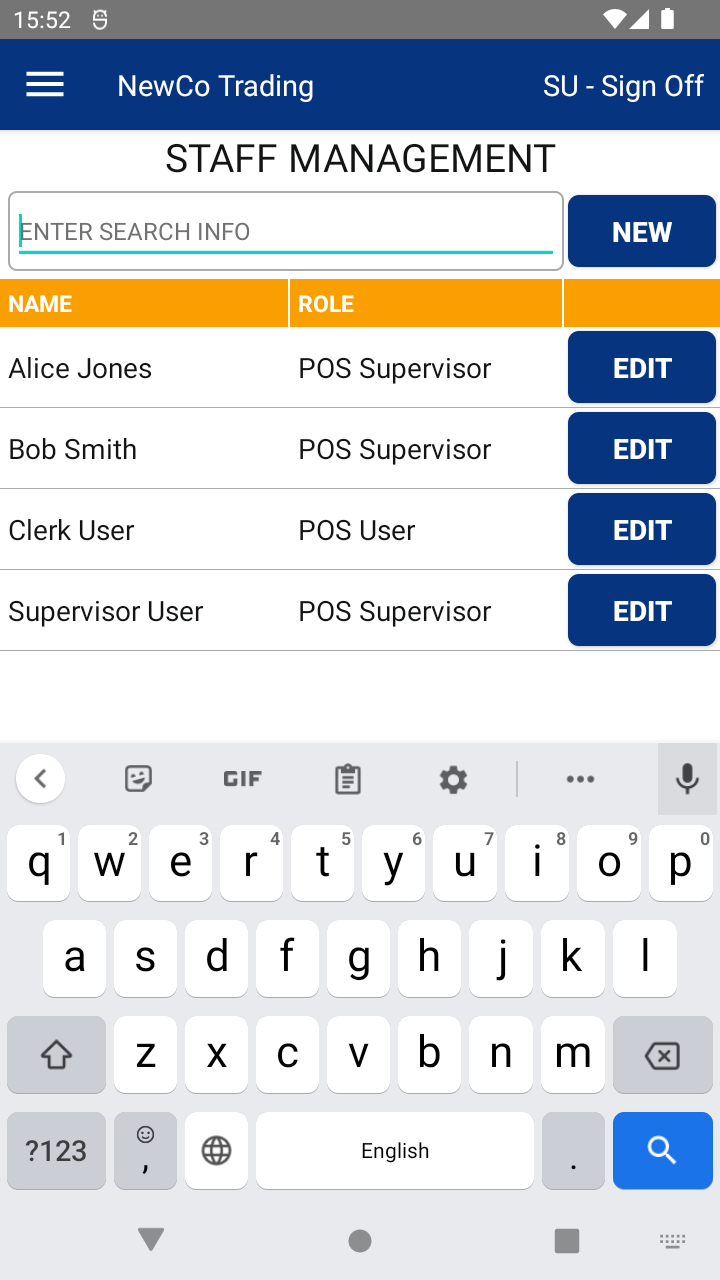Image resolution: width=720 pixels, height=1280 pixels.
Task: Open the keyboard clipboard
Action: click(347, 779)
